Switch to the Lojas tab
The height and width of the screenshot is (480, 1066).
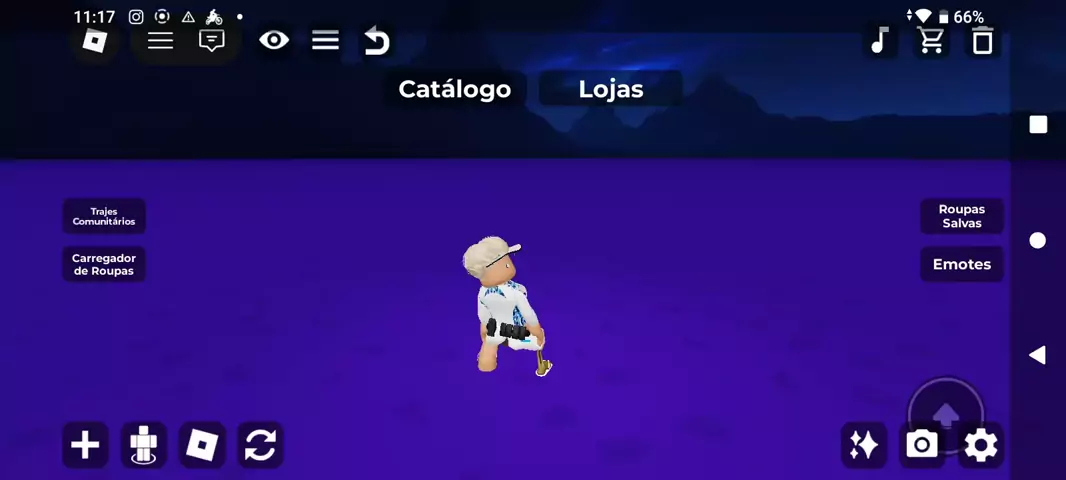[x=611, y=89]
